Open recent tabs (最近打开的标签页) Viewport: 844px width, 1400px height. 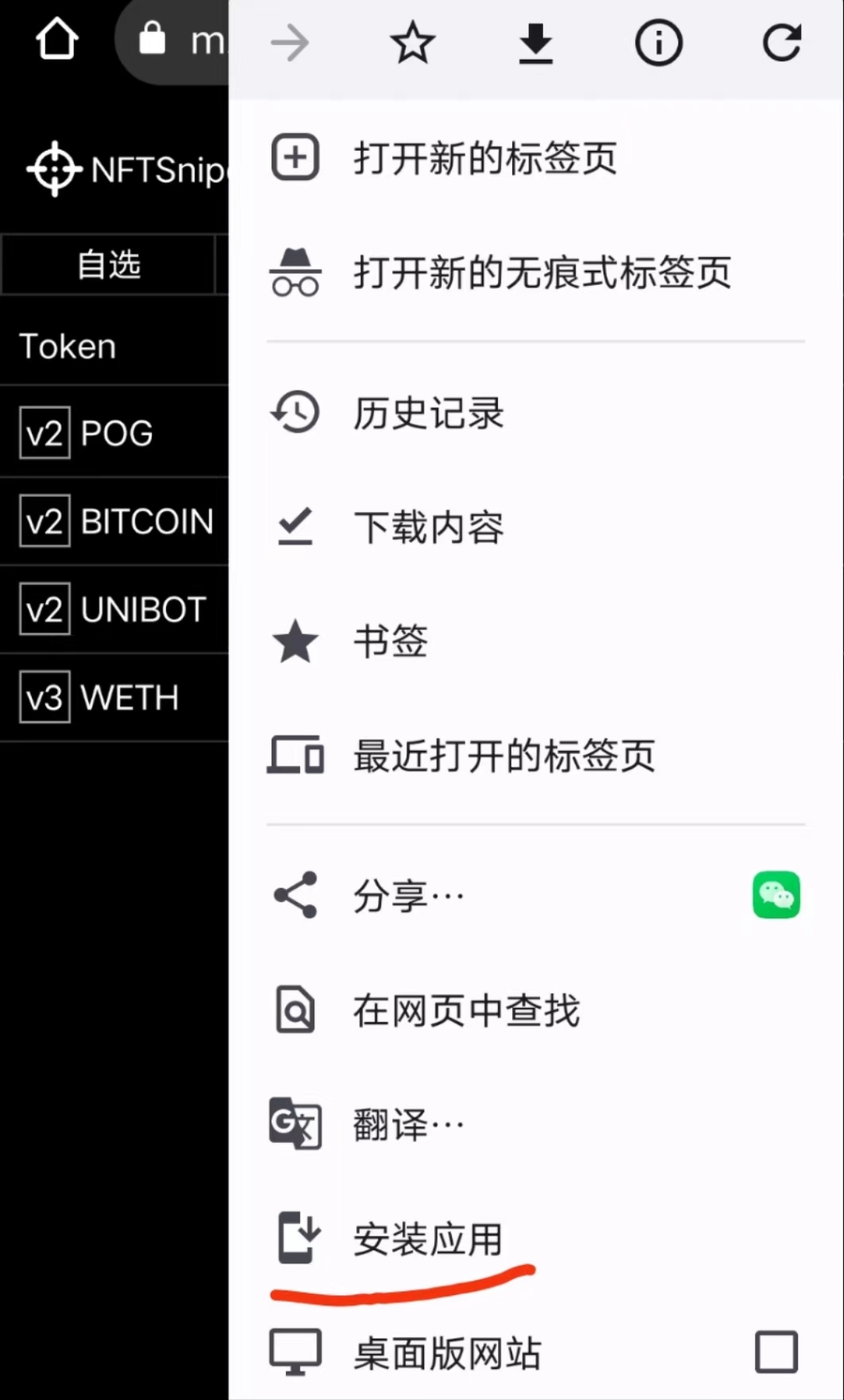pos(503,756)
